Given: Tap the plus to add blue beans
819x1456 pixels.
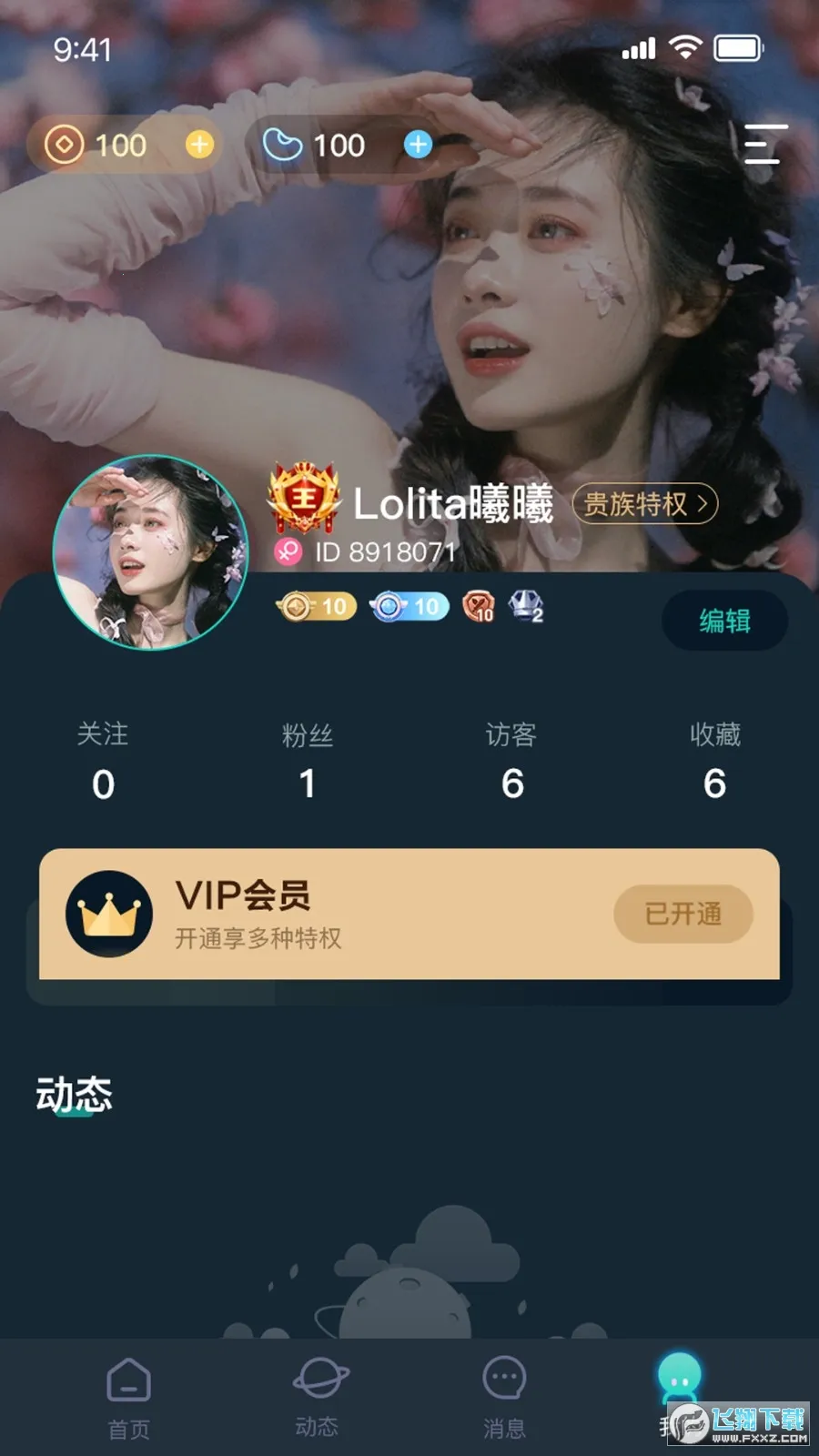Looking at the screenshot, I should point(417,145).
